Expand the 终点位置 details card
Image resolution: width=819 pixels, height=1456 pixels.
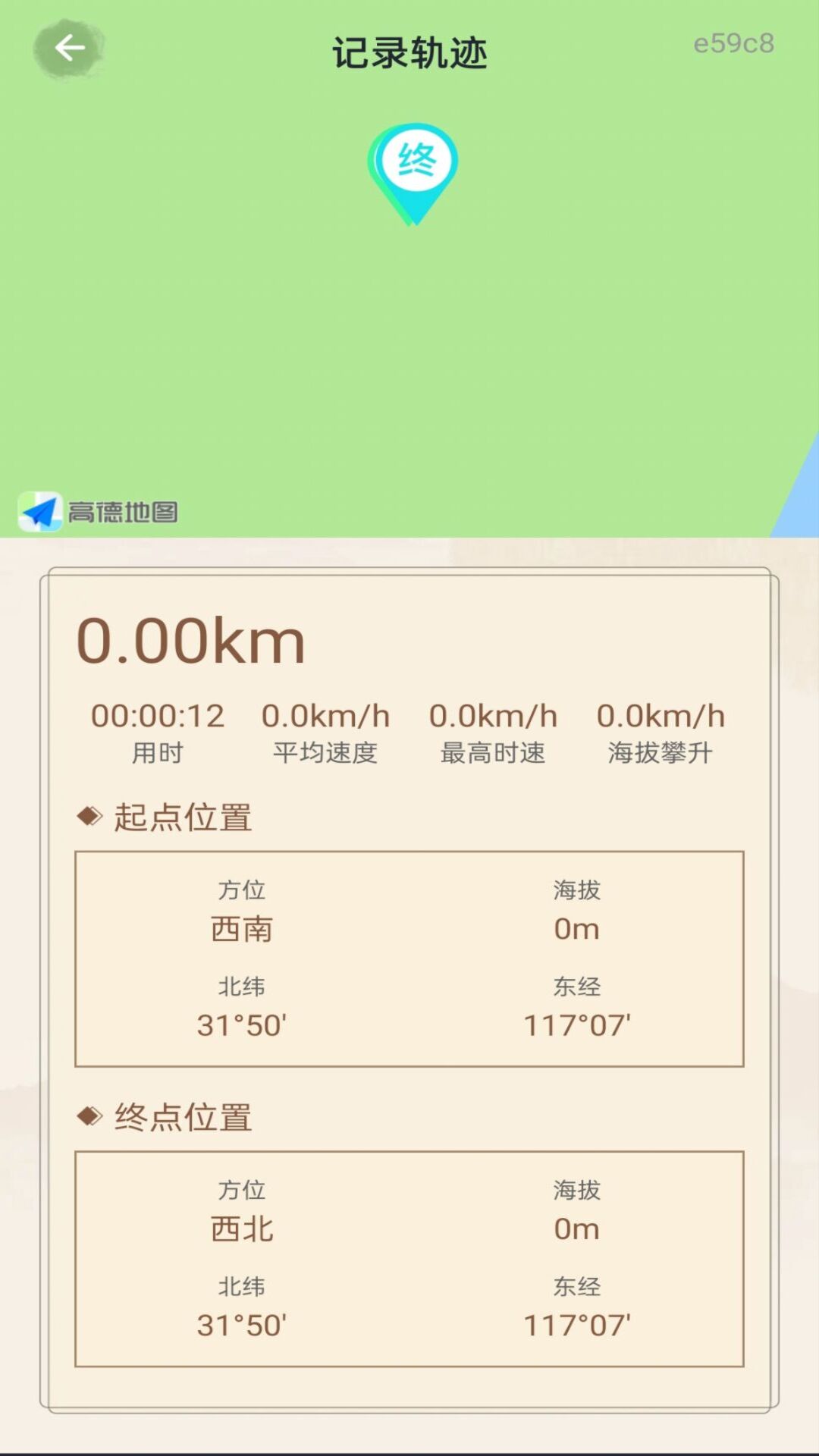408,1259
